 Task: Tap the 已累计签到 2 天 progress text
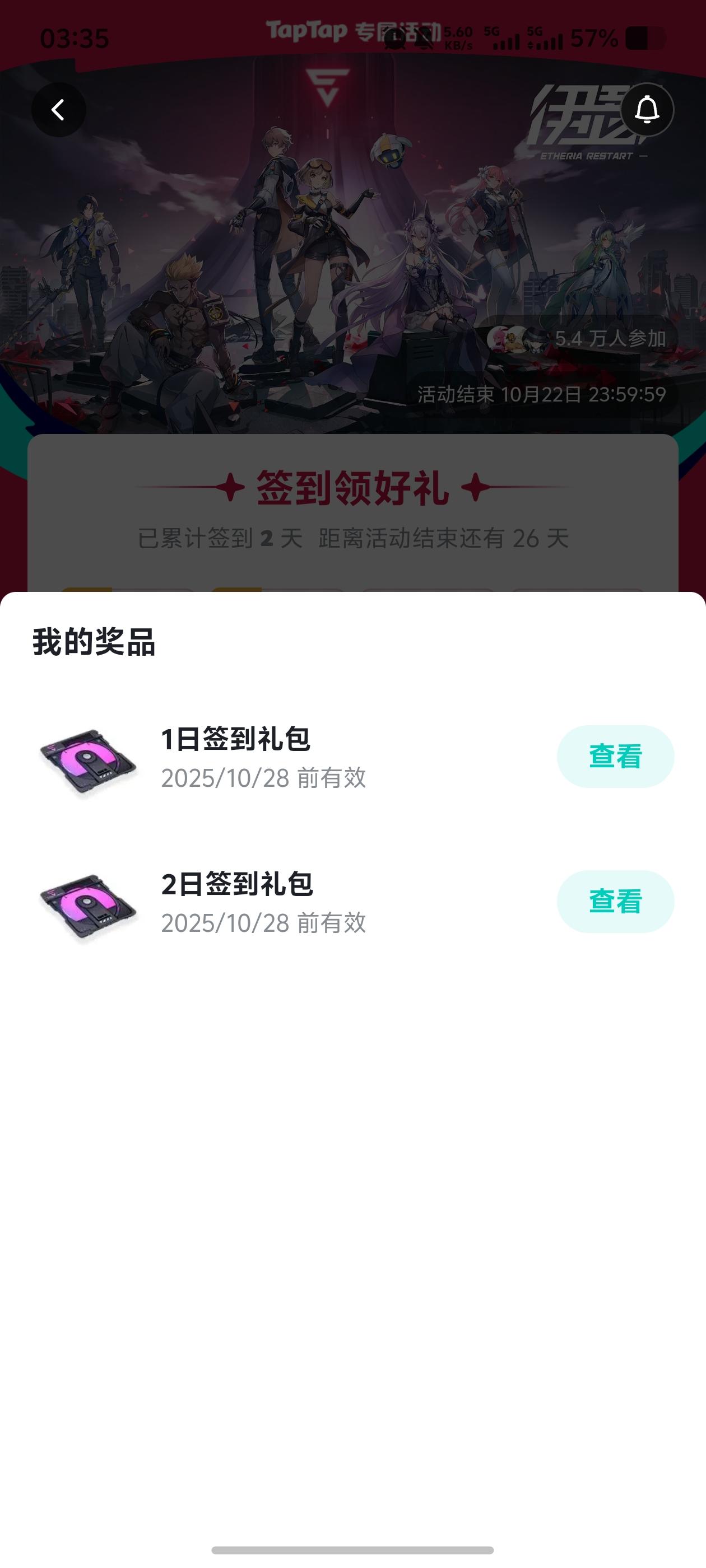[352, 539]
